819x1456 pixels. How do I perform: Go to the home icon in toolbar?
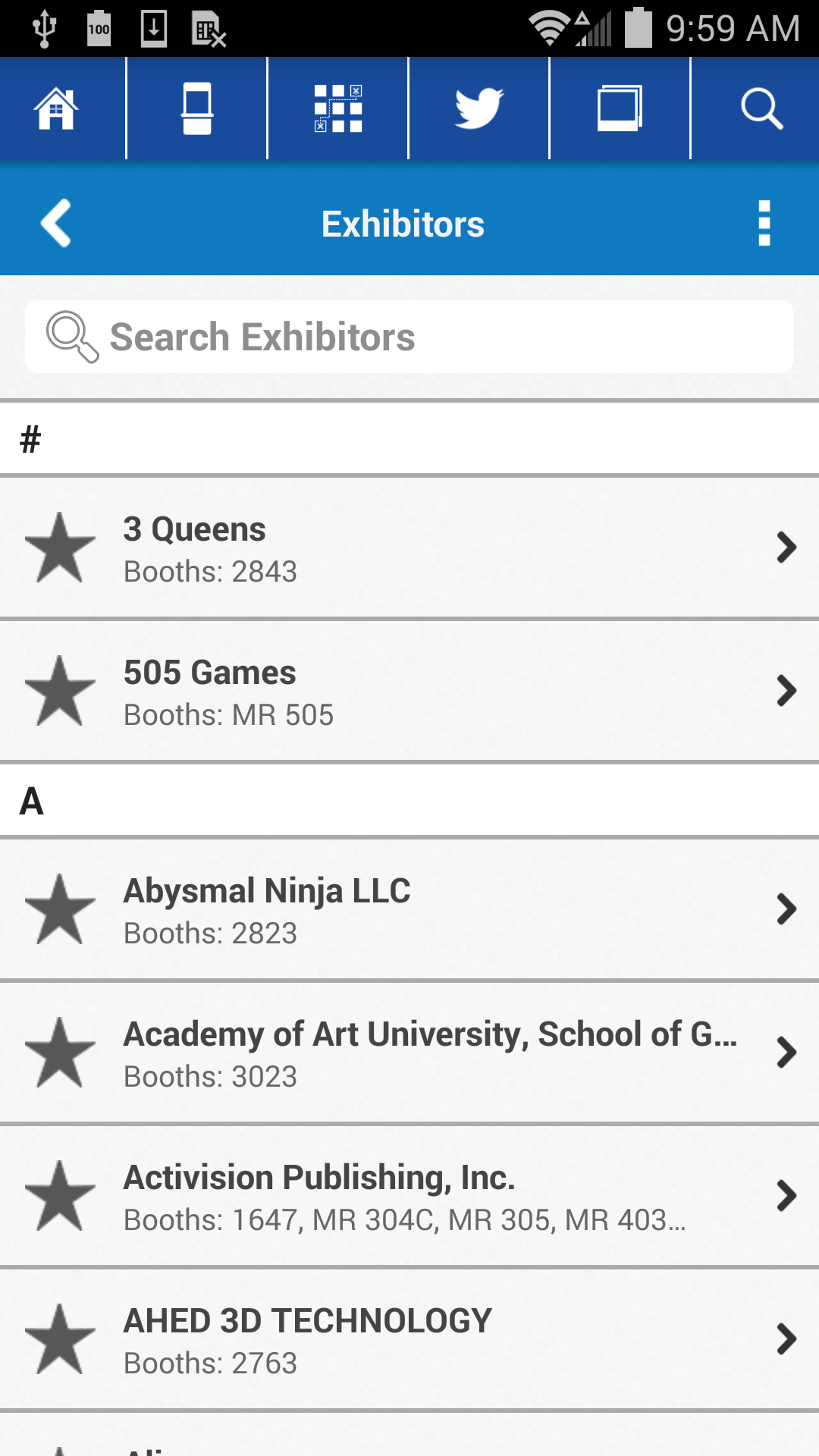point(57,108)
